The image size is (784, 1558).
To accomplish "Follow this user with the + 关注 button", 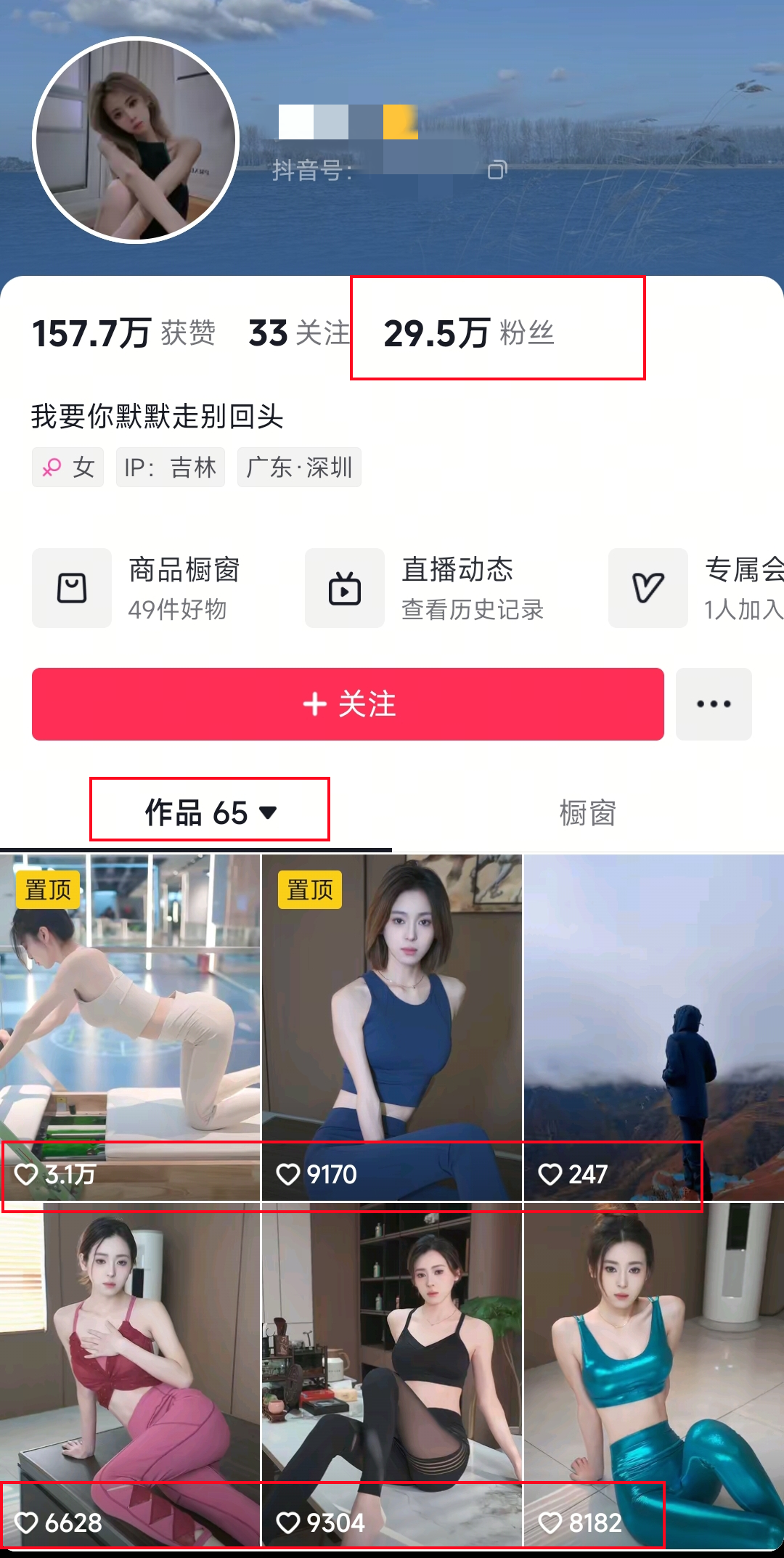I will pyautogui.click(x=348, y=704).
